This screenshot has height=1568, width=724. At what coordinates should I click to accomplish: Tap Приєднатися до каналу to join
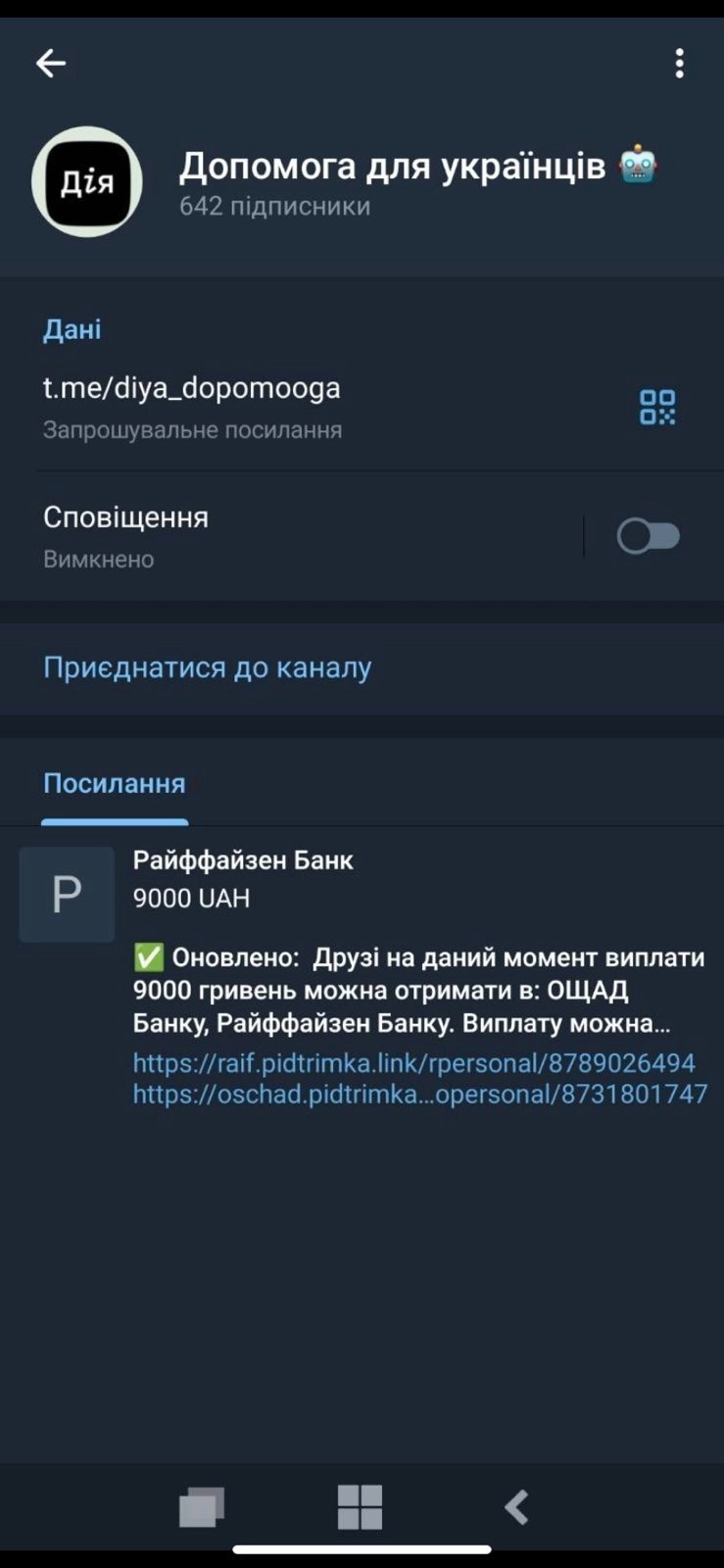(208, 667)
